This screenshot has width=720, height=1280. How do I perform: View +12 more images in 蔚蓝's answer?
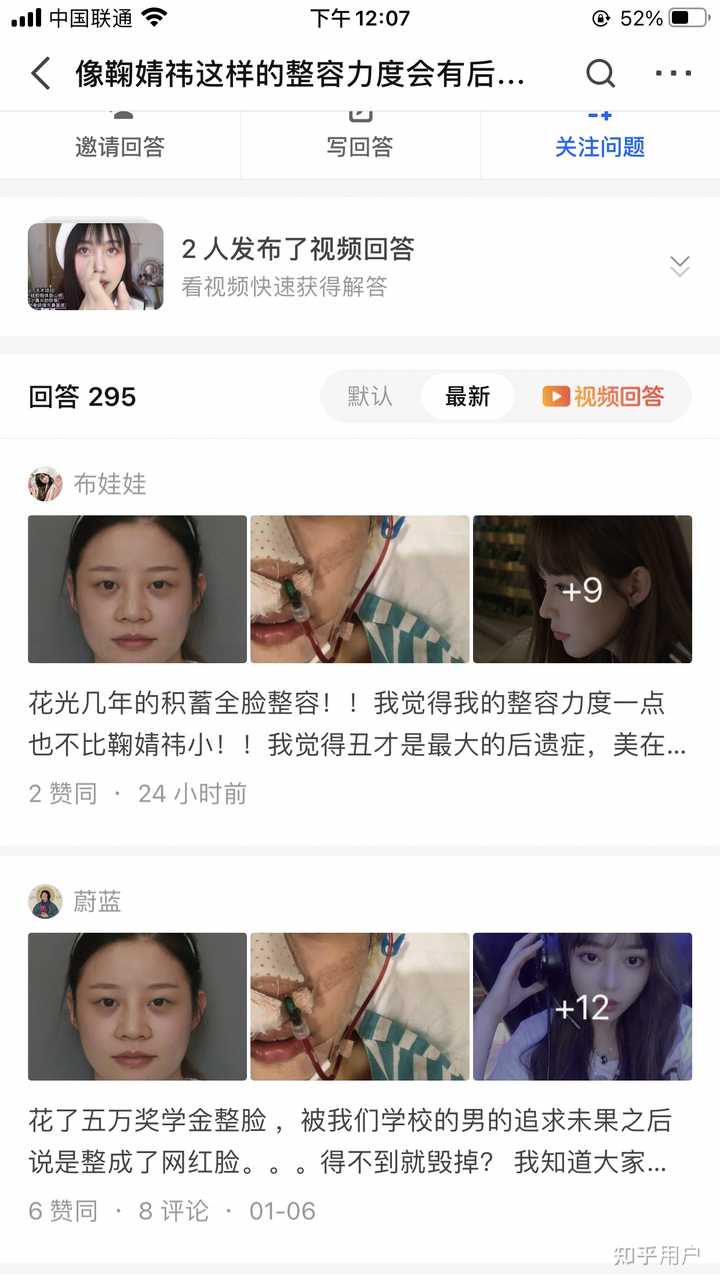click(582, 1006)
